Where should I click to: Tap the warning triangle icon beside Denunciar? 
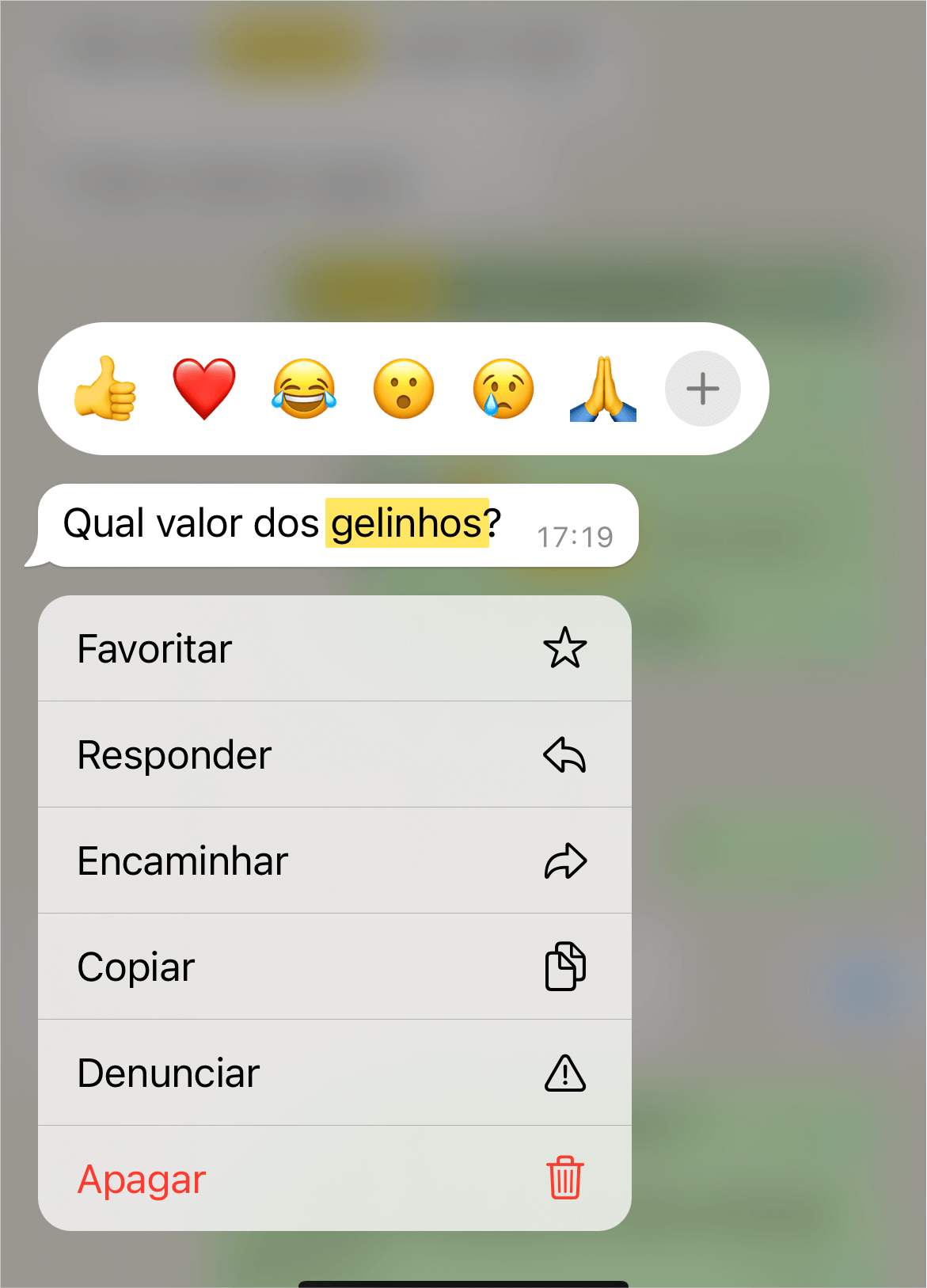coord(565,1073)
